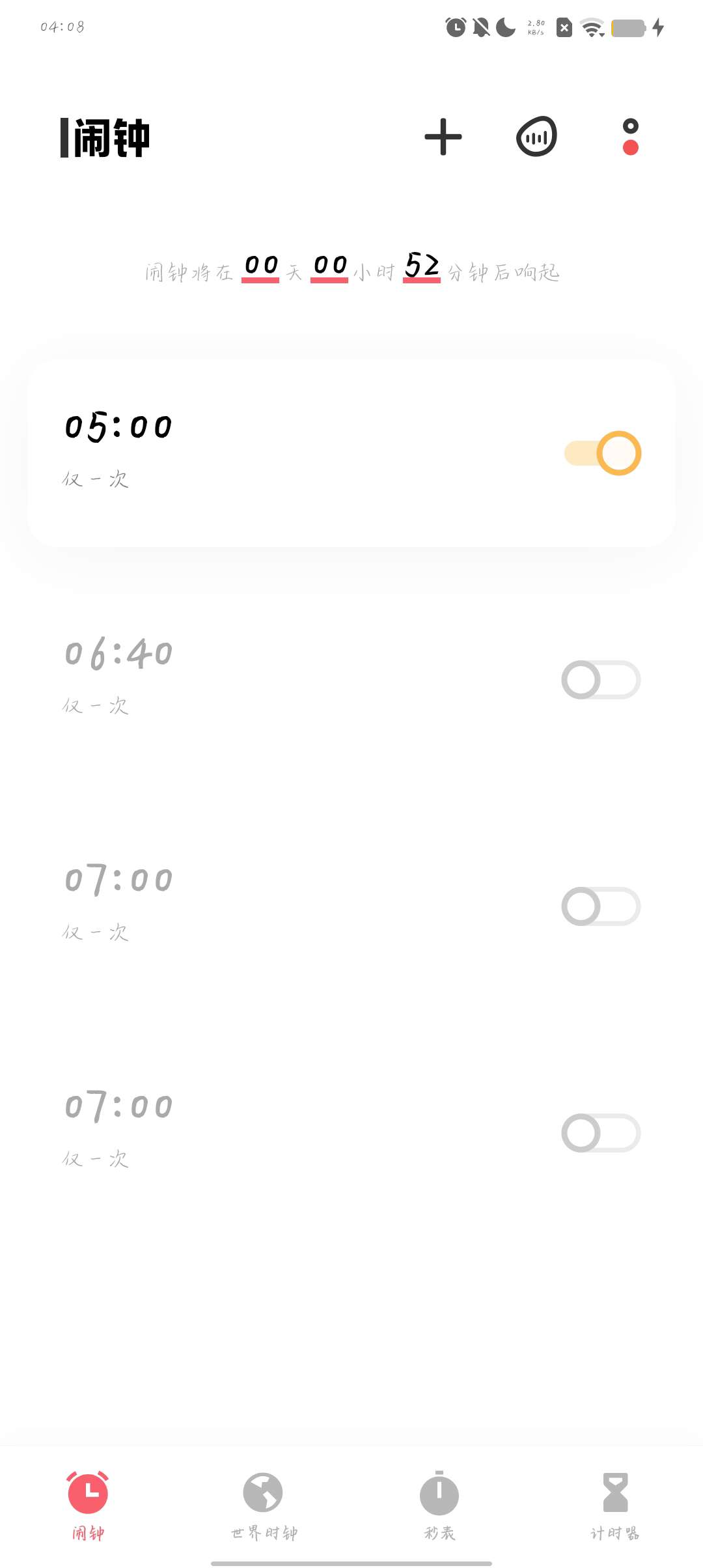Add a new alarm with the plus icon
Image resolution: width=703 pixels, height=1568 pixels.
443,137
